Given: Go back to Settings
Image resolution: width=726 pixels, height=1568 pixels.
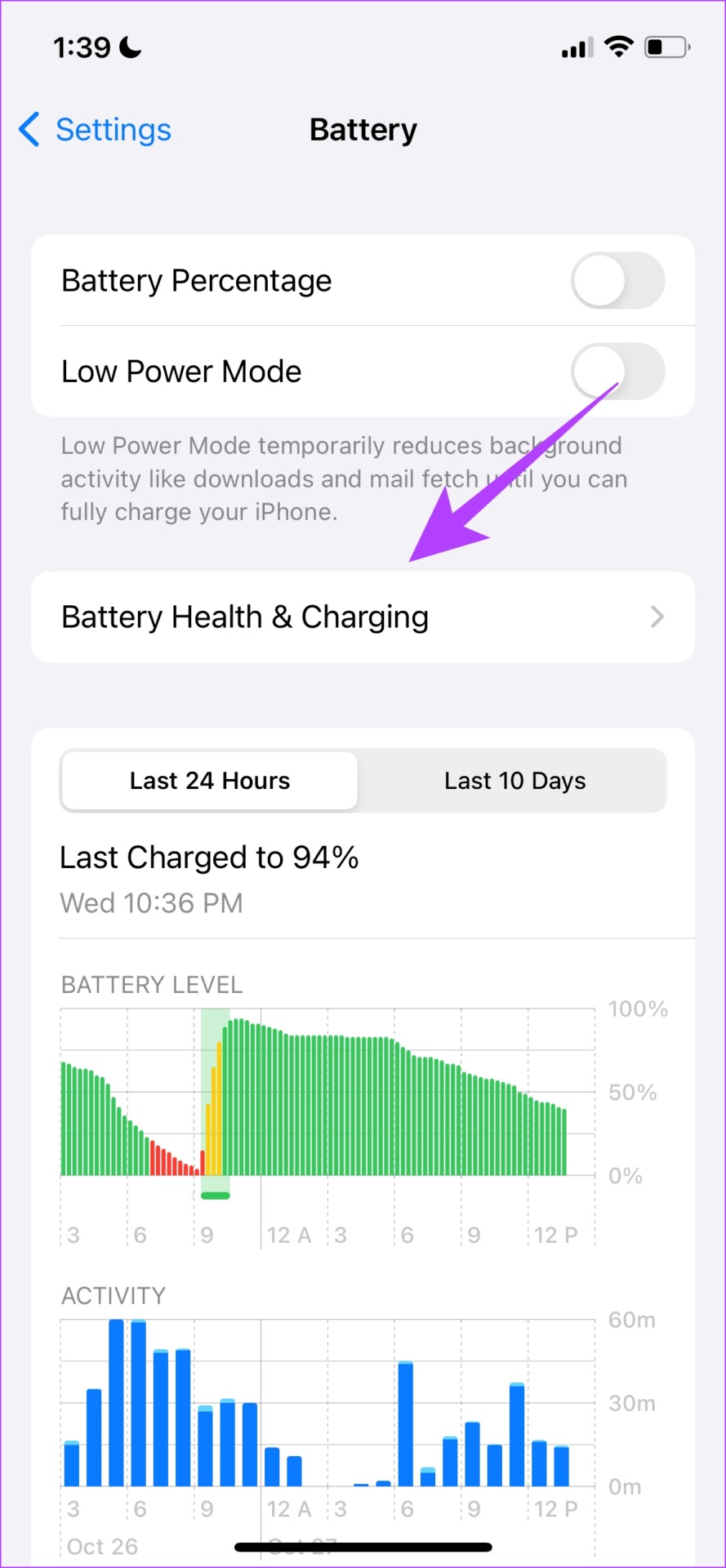Looking at the screenshot, I should [95, 130].
